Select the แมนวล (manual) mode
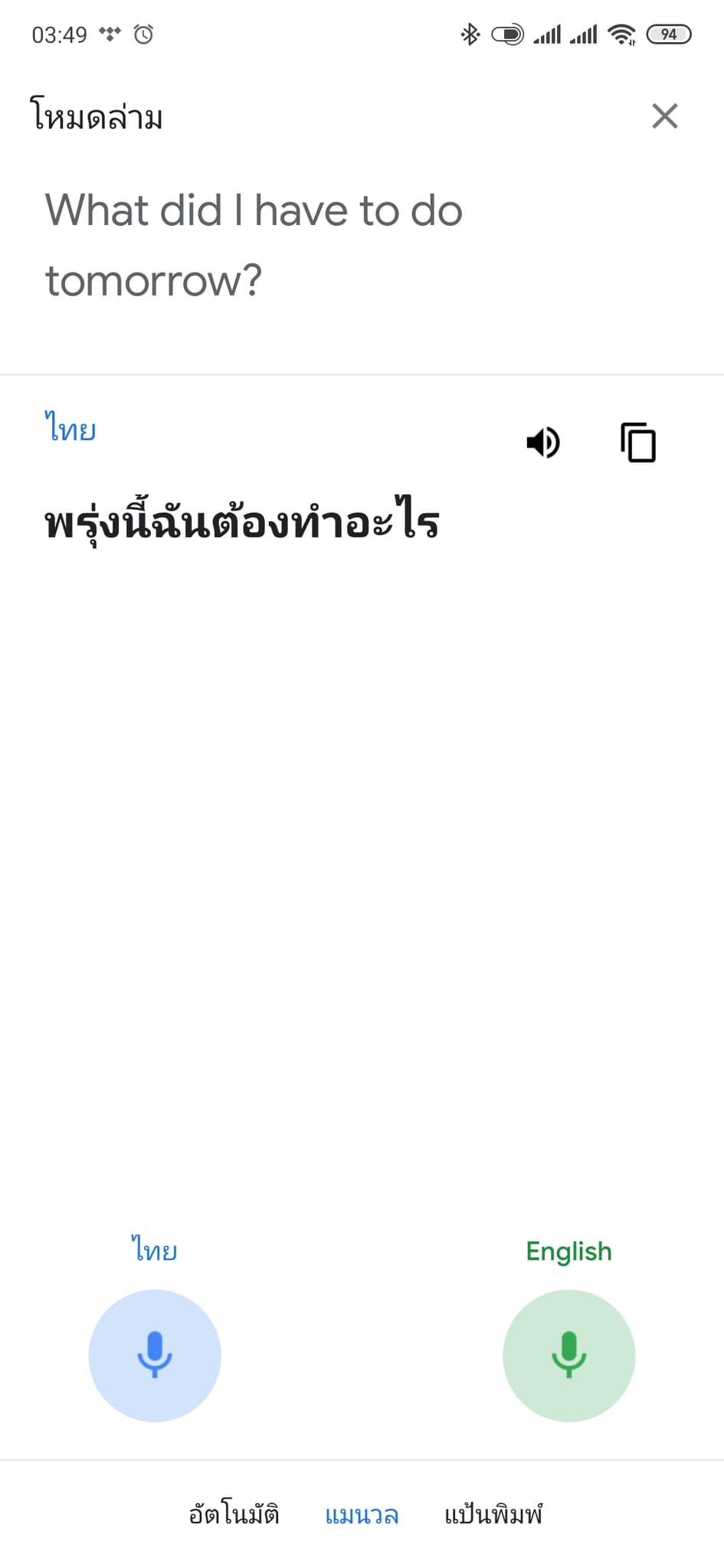Screen dimensions: 724x1568 pyautogui.click(x=362, y=1514)
